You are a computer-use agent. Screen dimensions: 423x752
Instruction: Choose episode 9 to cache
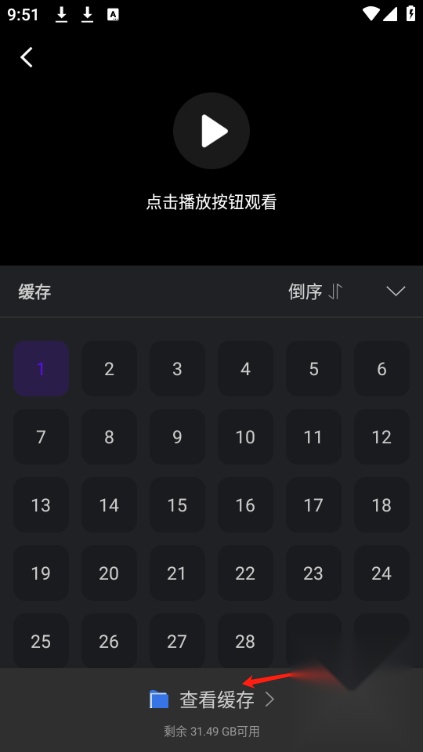click(x=177, y=437)
